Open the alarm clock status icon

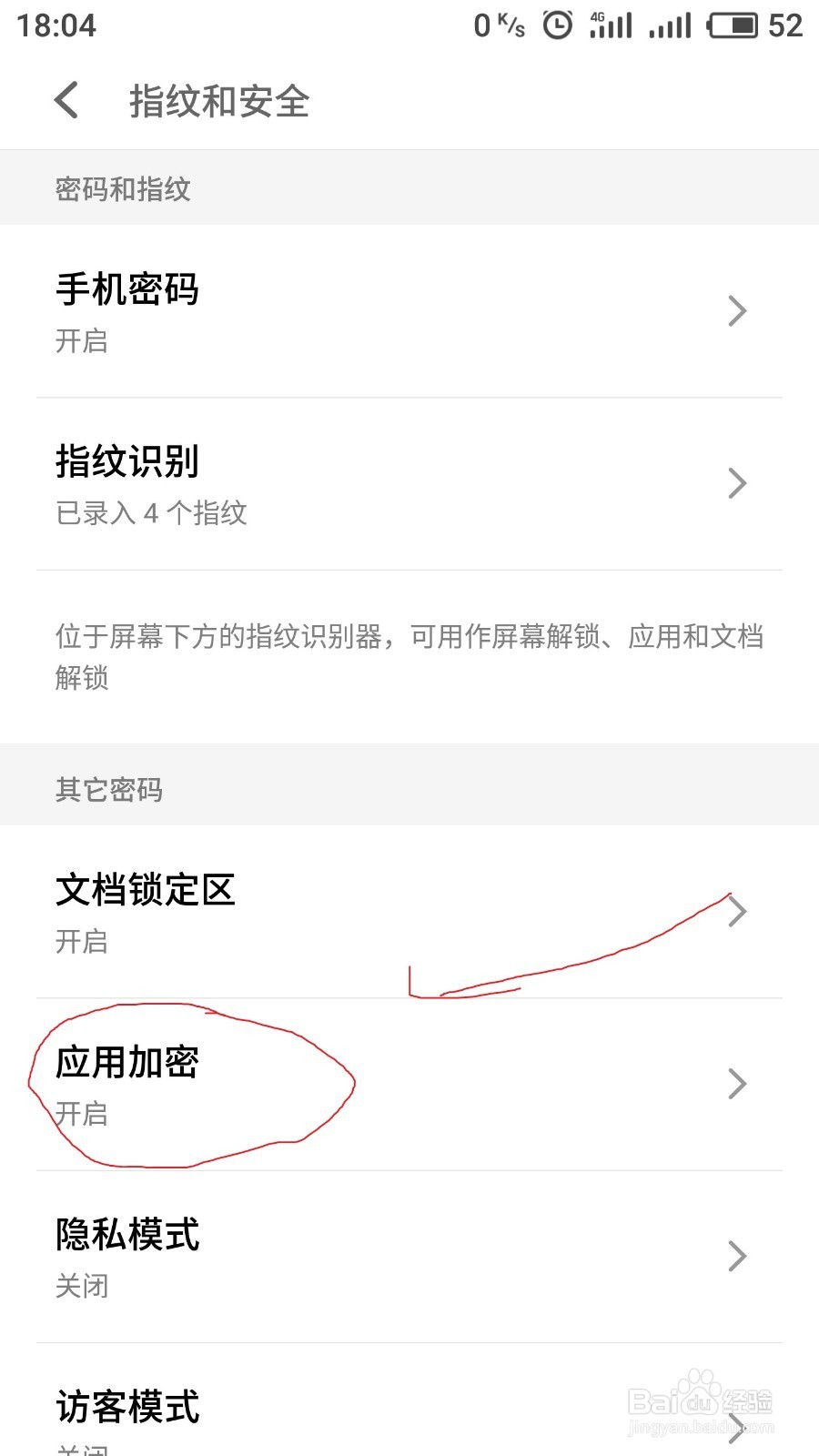pyautogui.click(x=557, y=25)
